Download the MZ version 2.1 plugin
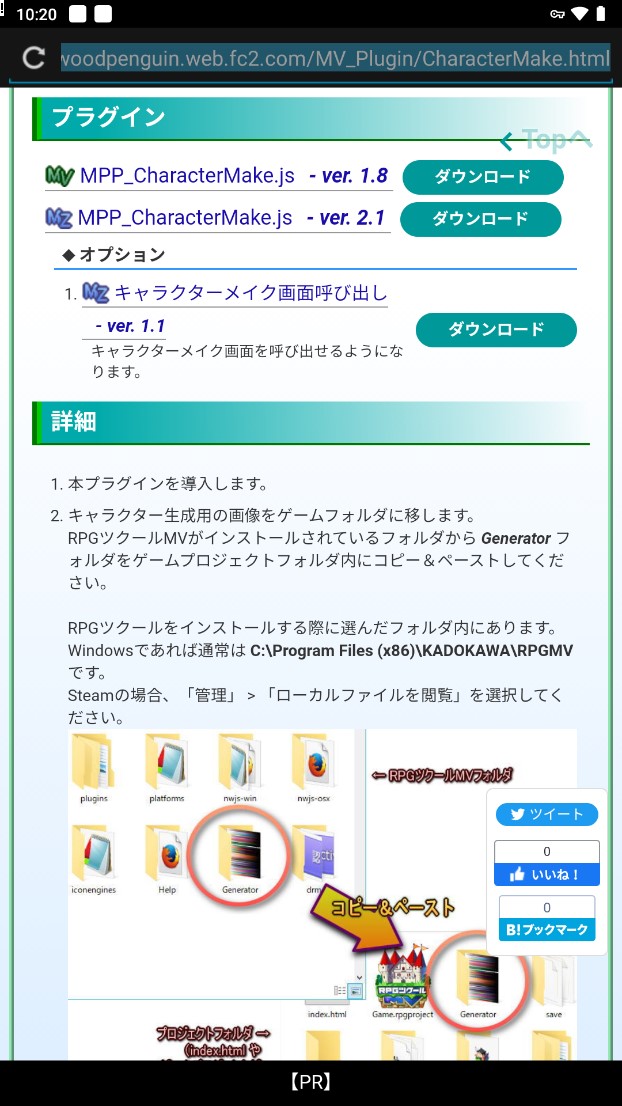This screenshot has height=1106, width=622. click(481, 219)
